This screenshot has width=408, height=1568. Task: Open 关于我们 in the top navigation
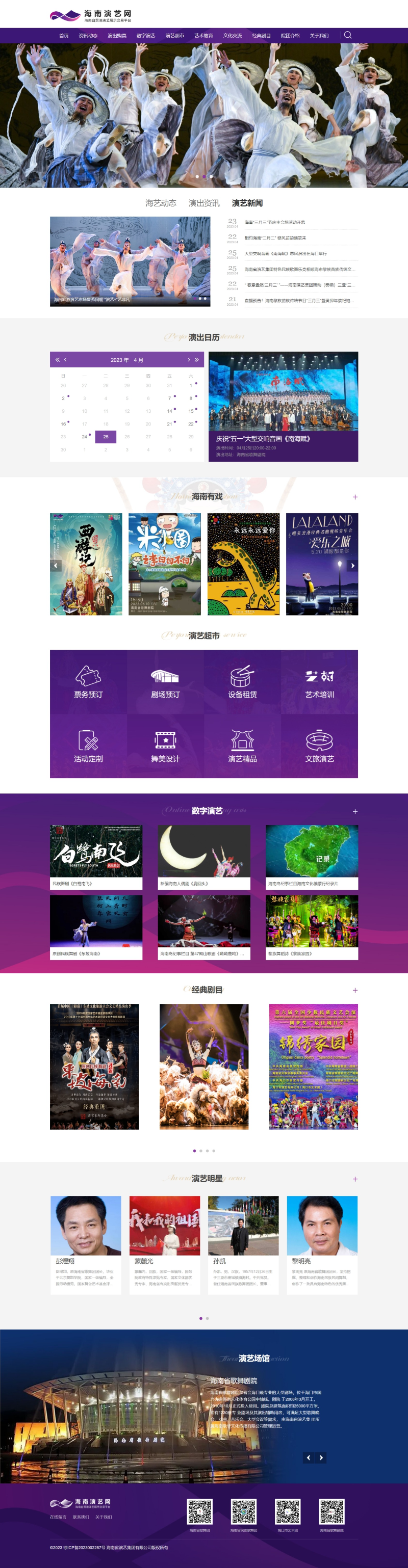318,36
